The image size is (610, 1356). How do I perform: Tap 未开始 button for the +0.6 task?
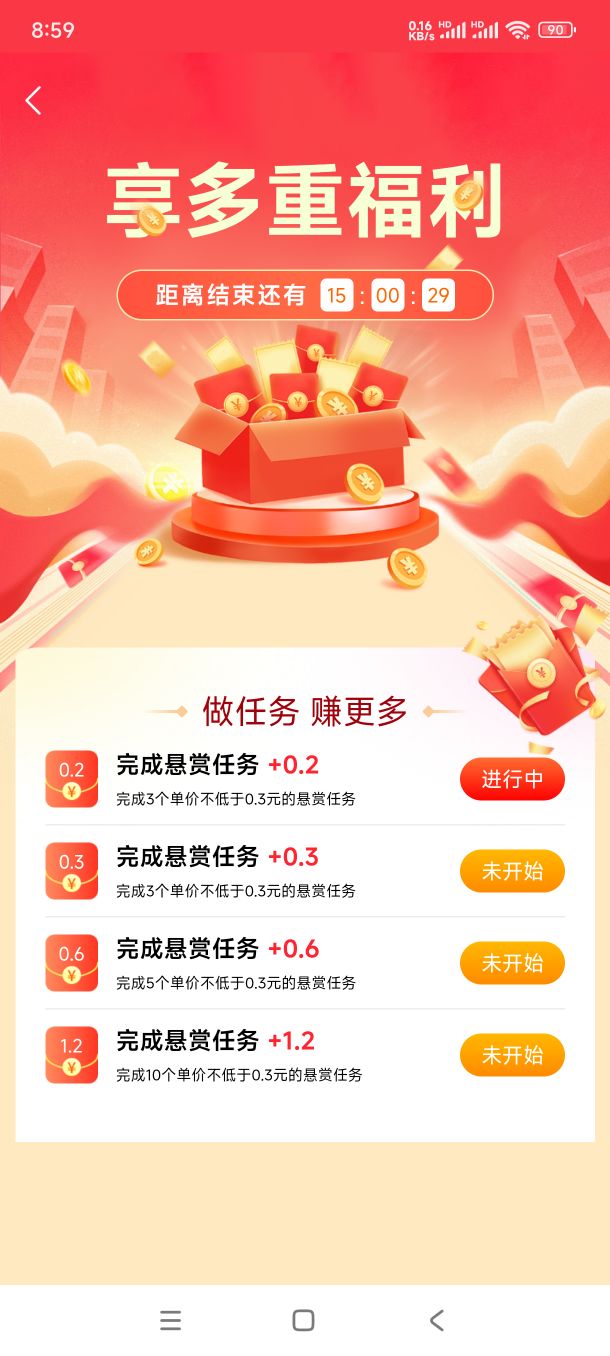tap(512, 963)
